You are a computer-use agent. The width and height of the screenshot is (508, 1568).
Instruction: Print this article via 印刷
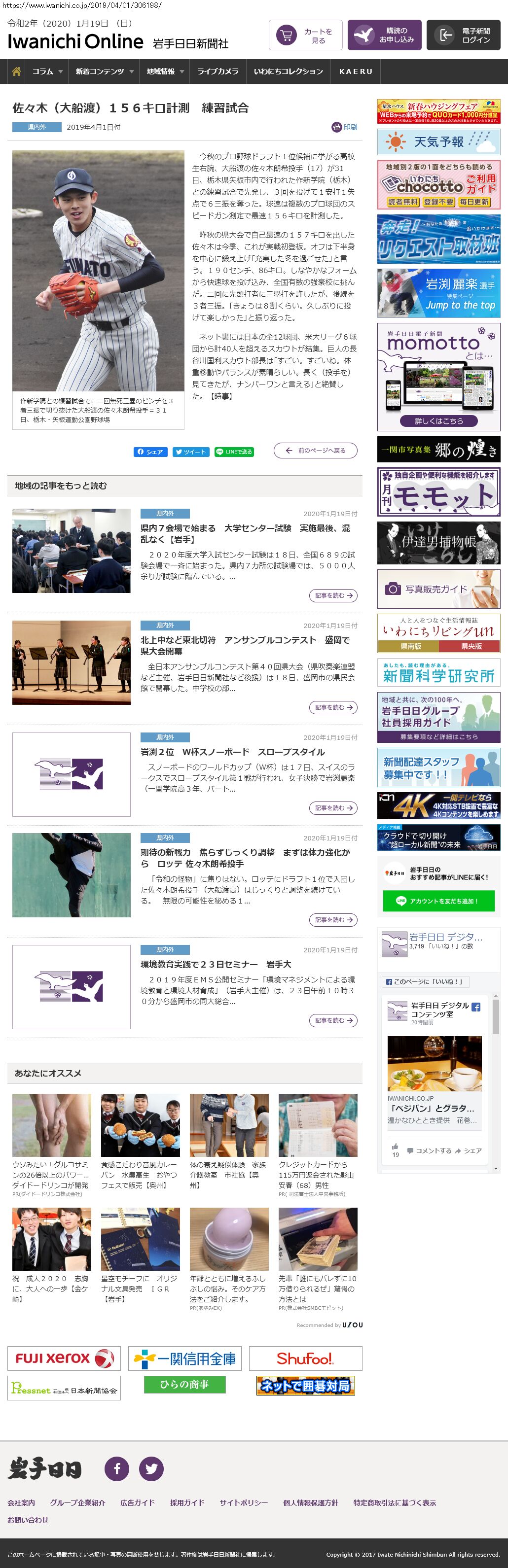coord(345,127)
